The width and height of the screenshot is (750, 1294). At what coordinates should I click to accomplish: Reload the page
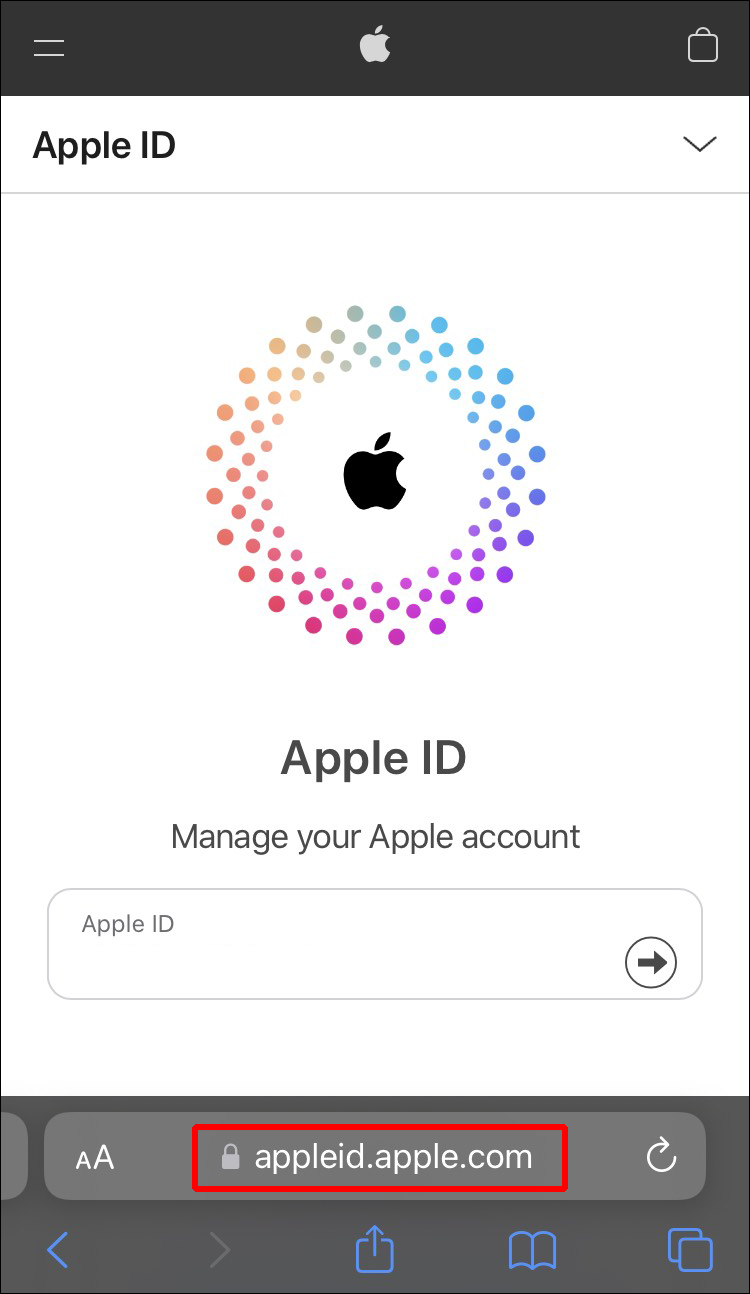(x=661, y=1157)
